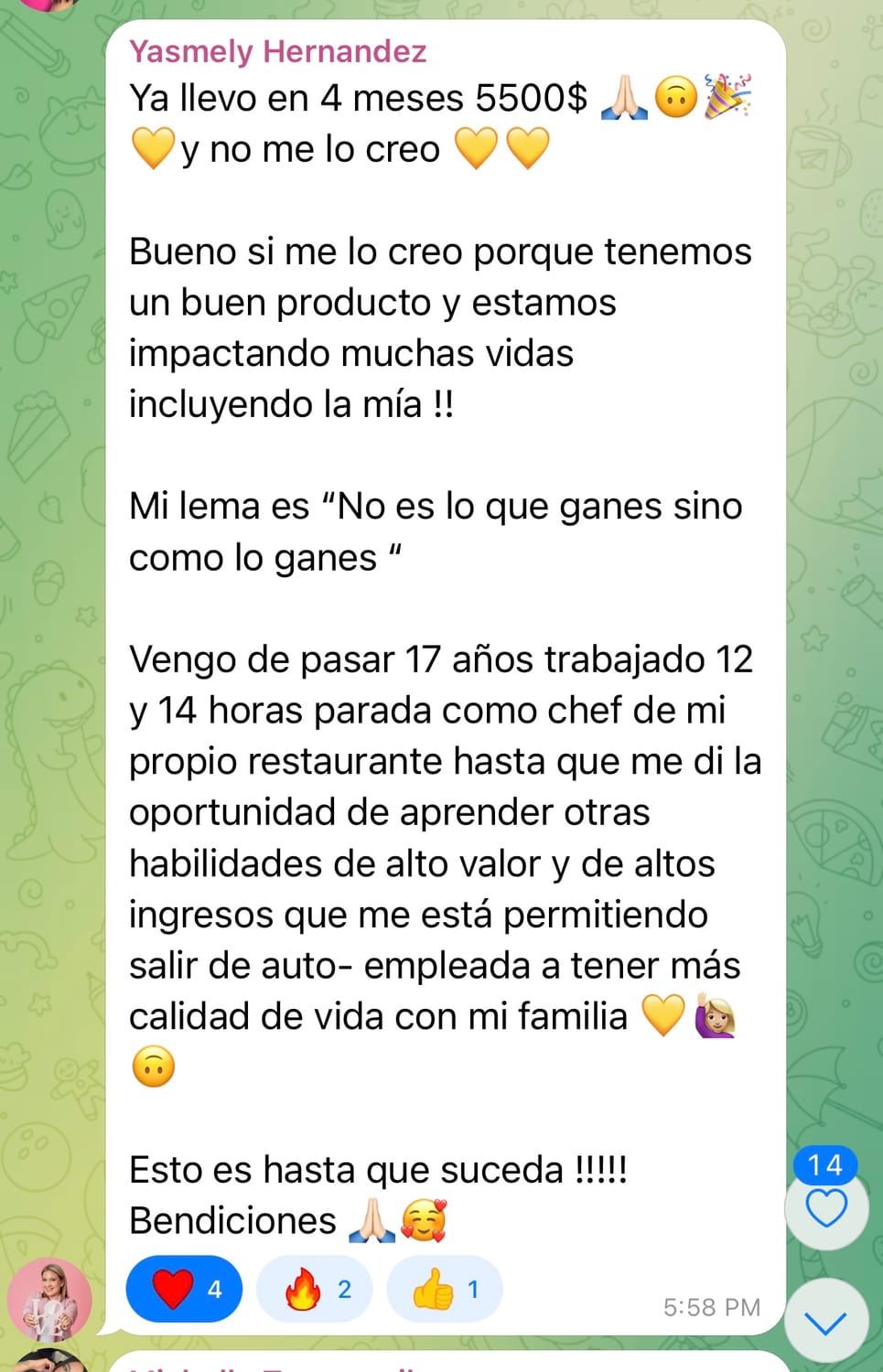Add a fire reaction to the message

[315, 1289]
